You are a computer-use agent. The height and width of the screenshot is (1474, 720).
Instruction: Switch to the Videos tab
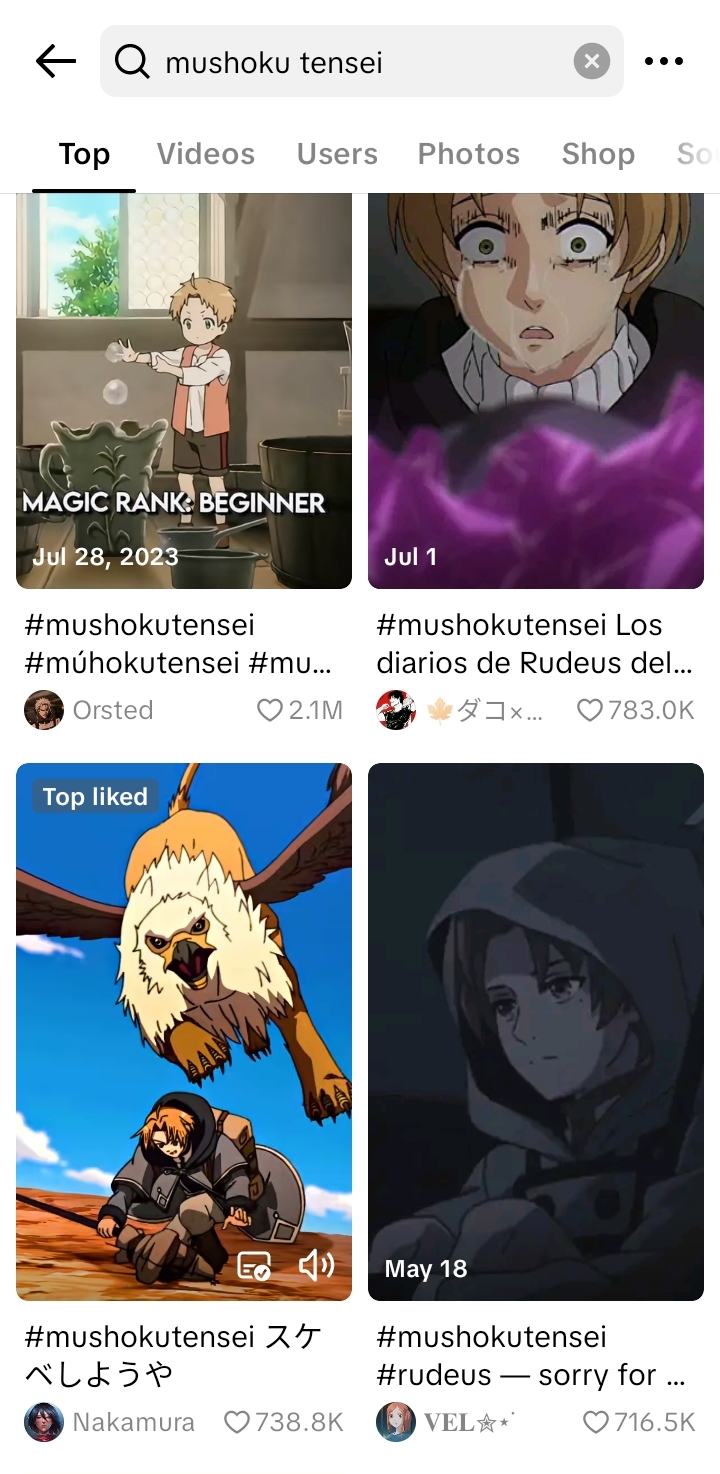205,154
